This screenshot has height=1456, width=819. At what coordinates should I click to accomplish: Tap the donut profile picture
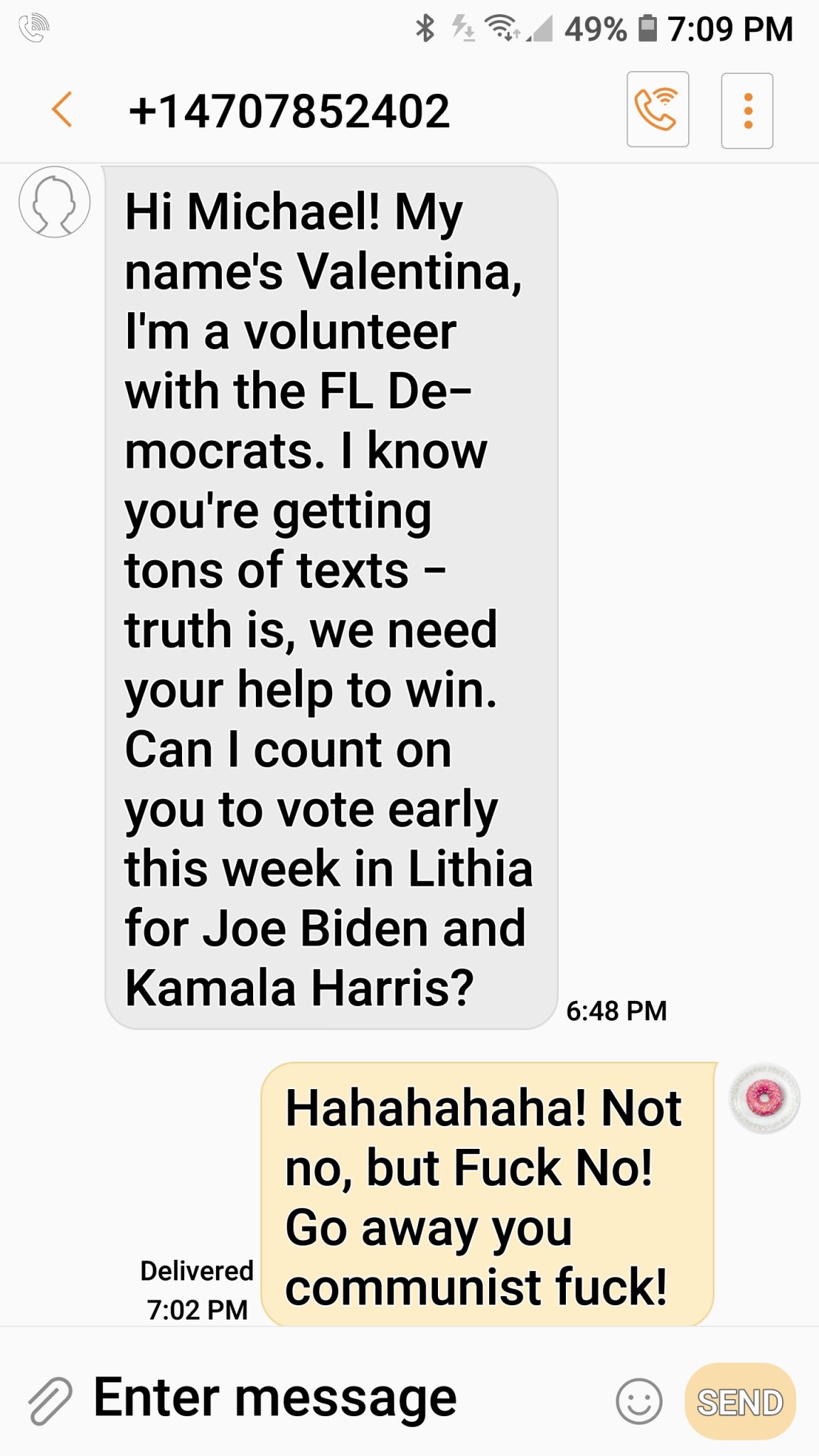764,1098
